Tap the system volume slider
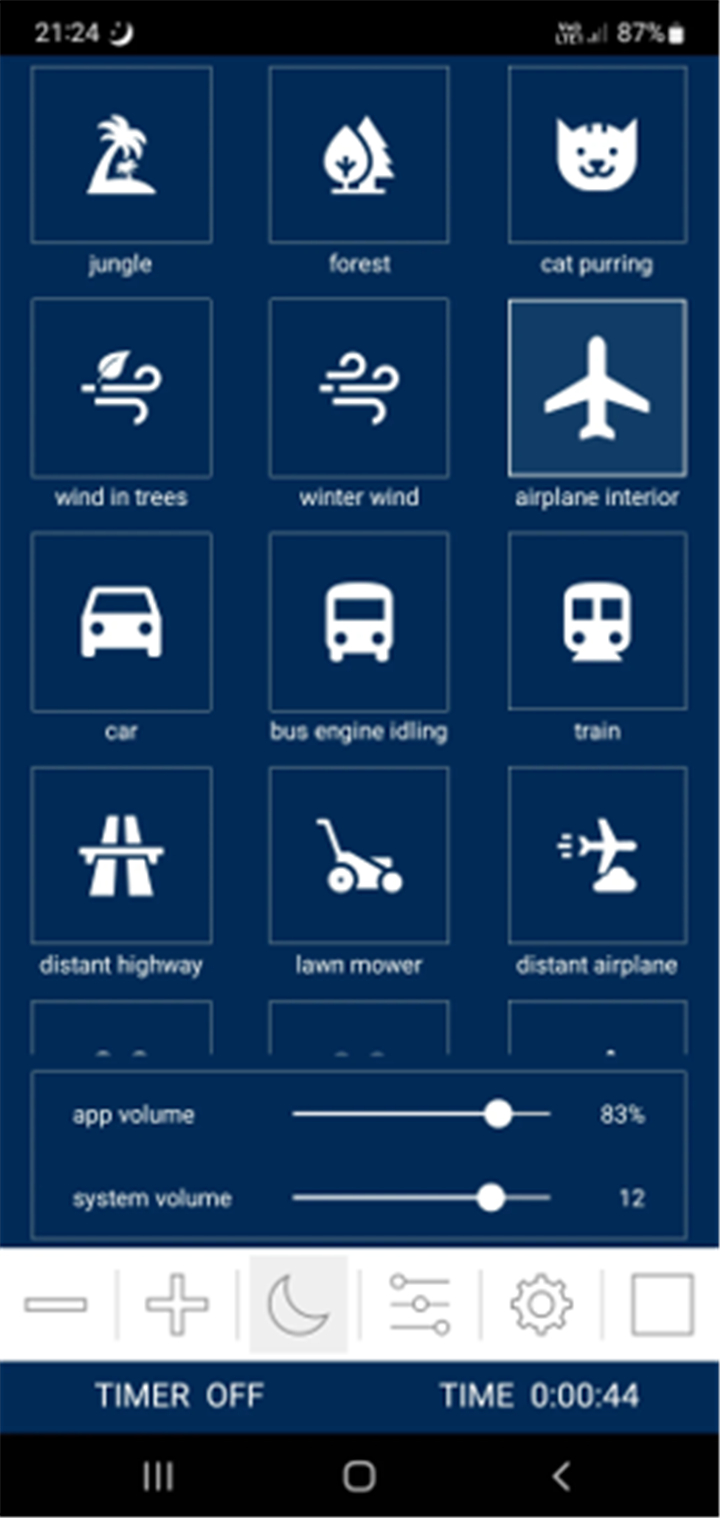 pyautogui.click(x=421, y=1198)
